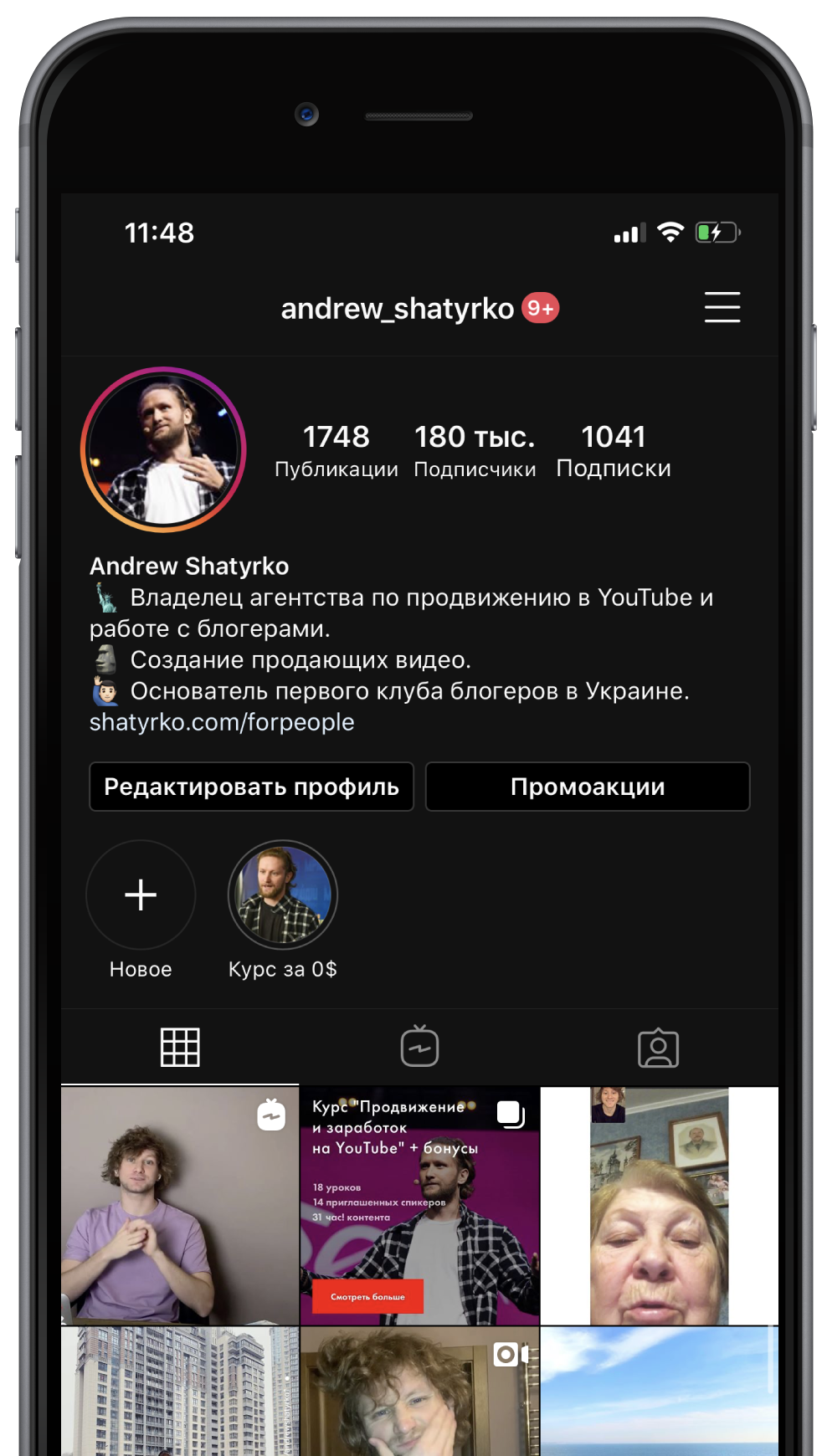Viewport: 827px width, 1456px height.
Task: Switch to the IGTV tab
Action: click(x=419, y=1047)
